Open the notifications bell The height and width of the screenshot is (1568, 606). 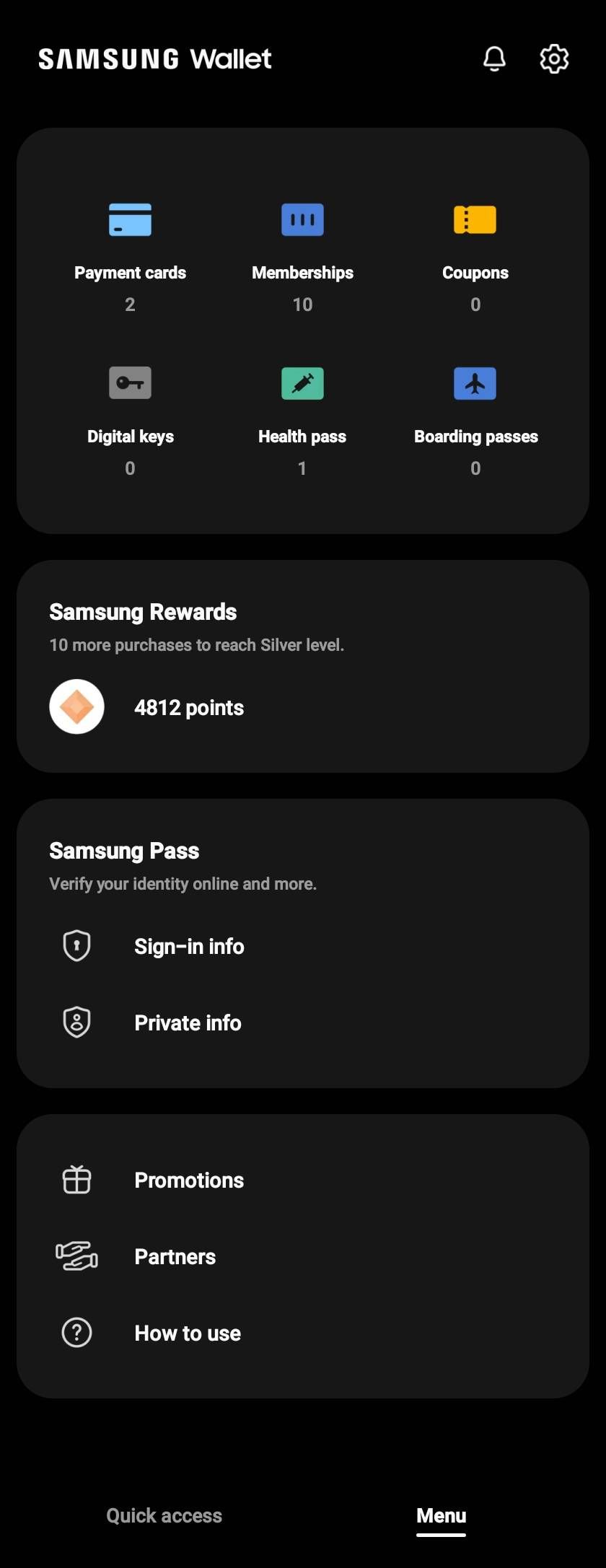[495, 58]
